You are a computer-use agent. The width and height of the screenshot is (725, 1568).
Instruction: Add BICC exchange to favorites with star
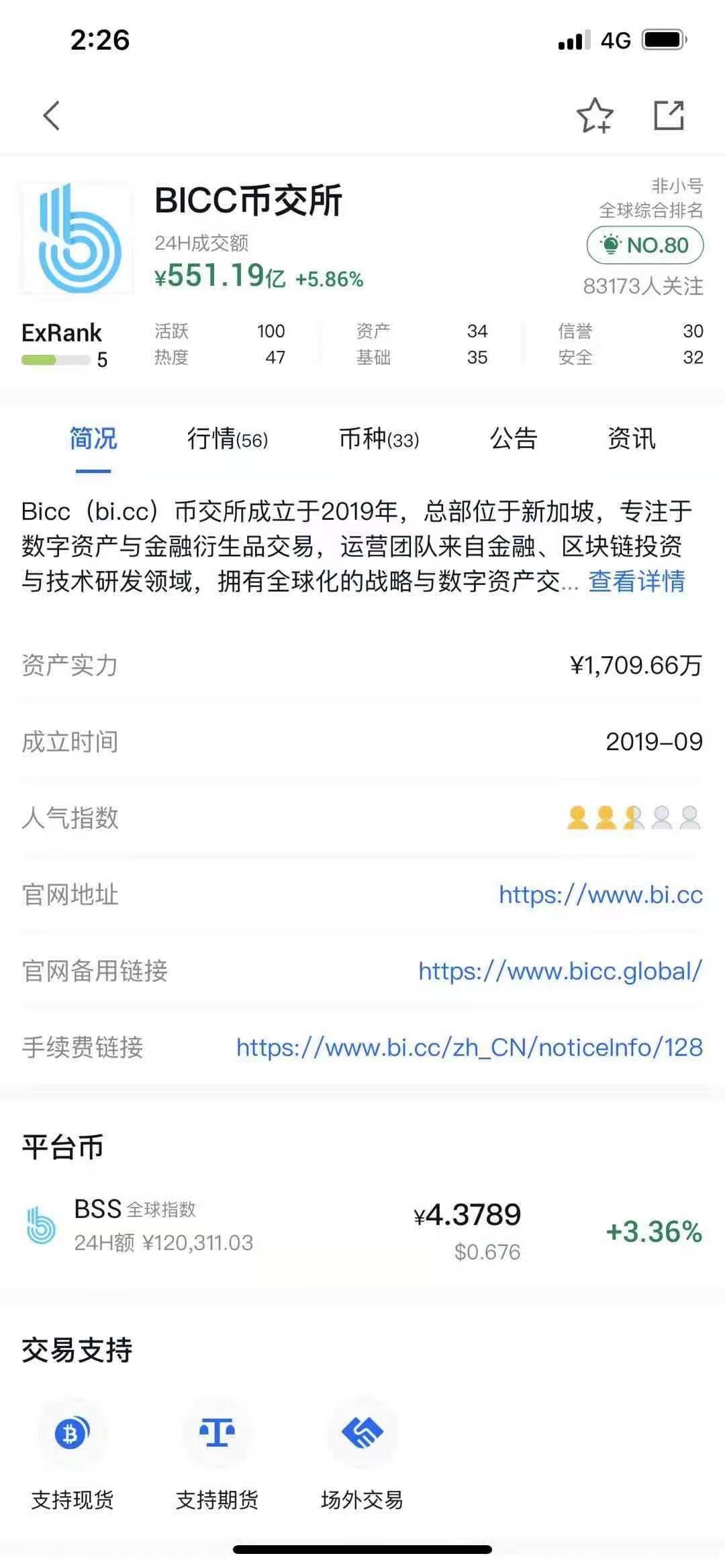tap(595, 115)
